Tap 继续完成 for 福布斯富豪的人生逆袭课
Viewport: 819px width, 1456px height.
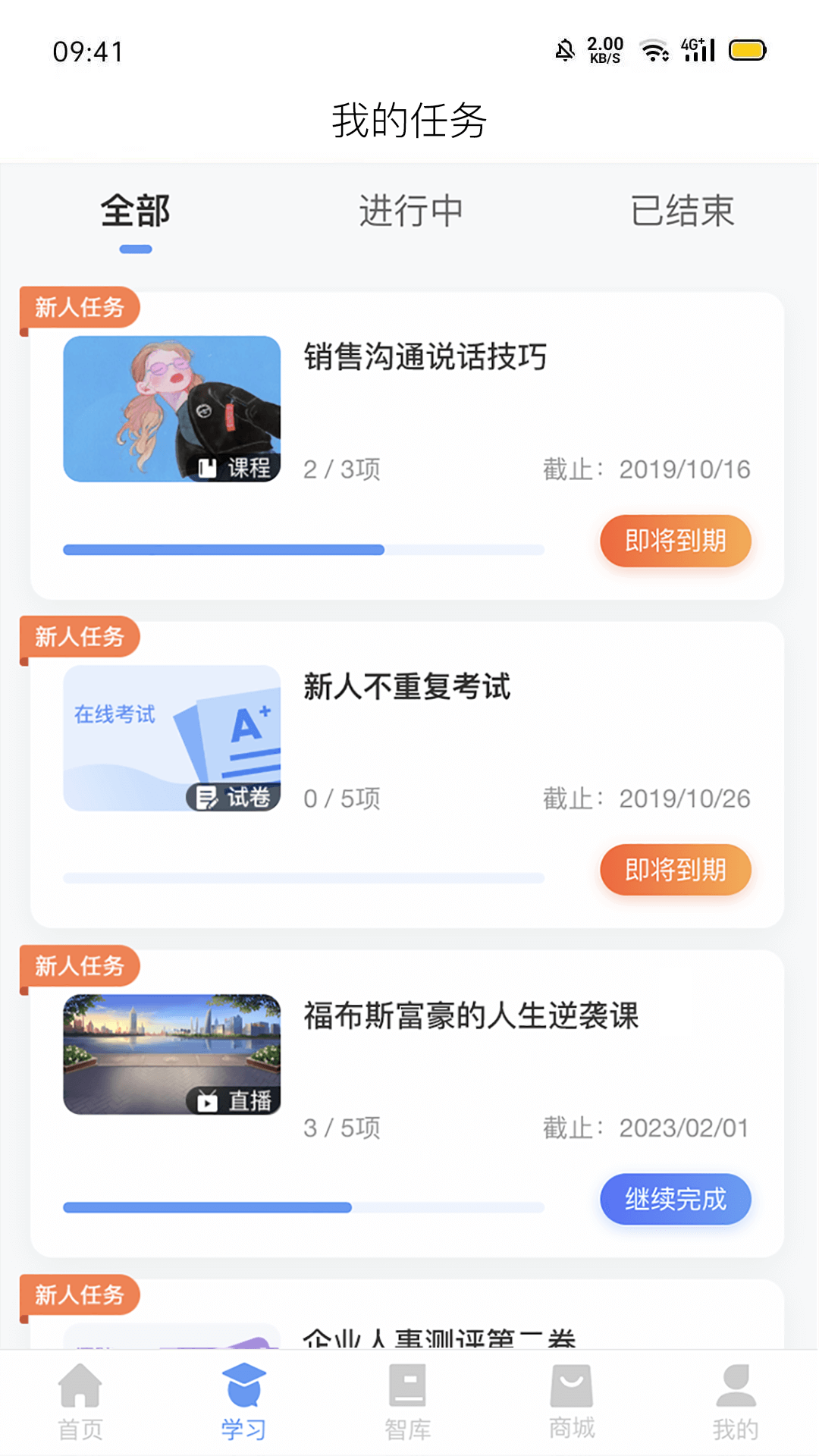click(675, 1199)
